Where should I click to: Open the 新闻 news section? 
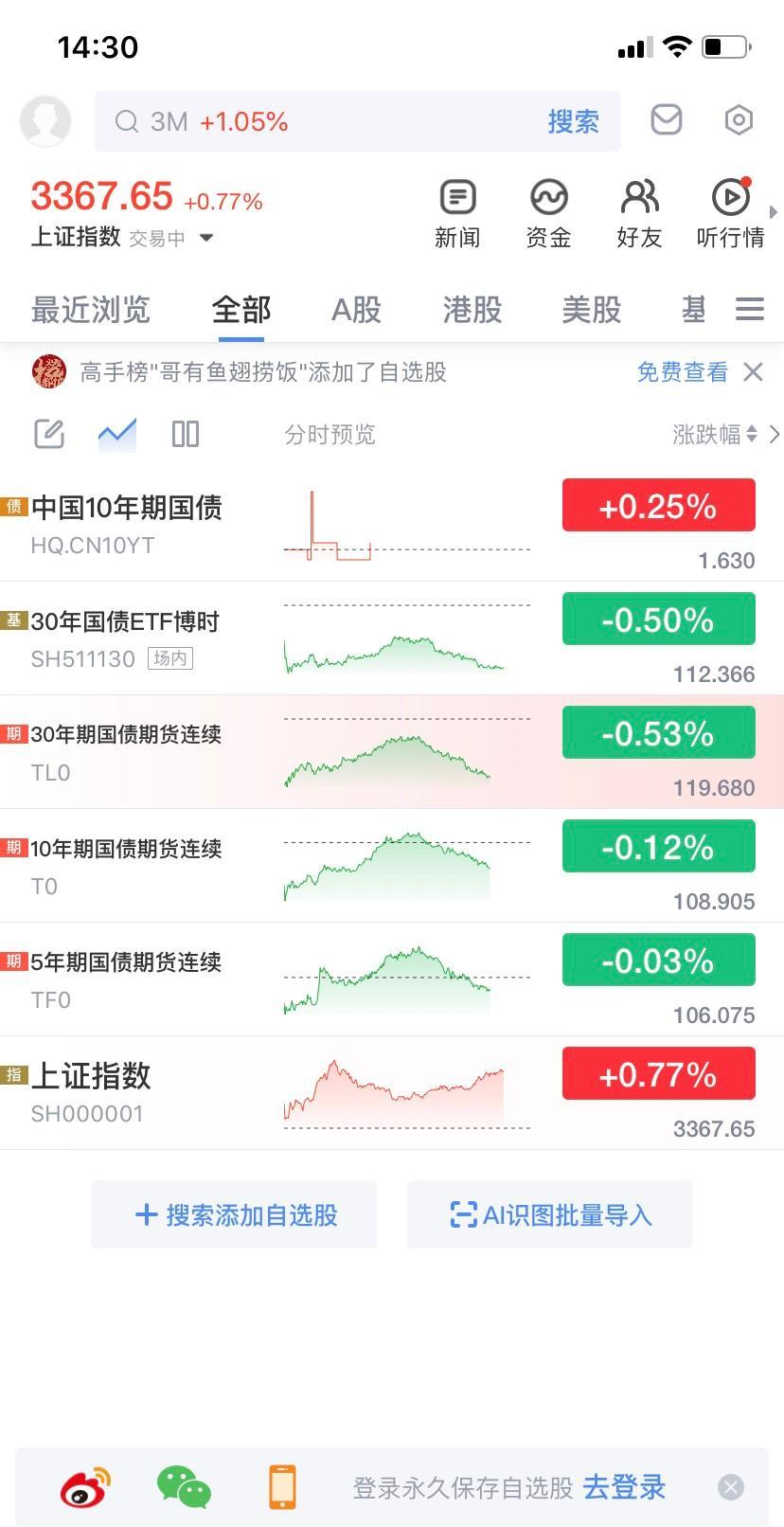457,210
